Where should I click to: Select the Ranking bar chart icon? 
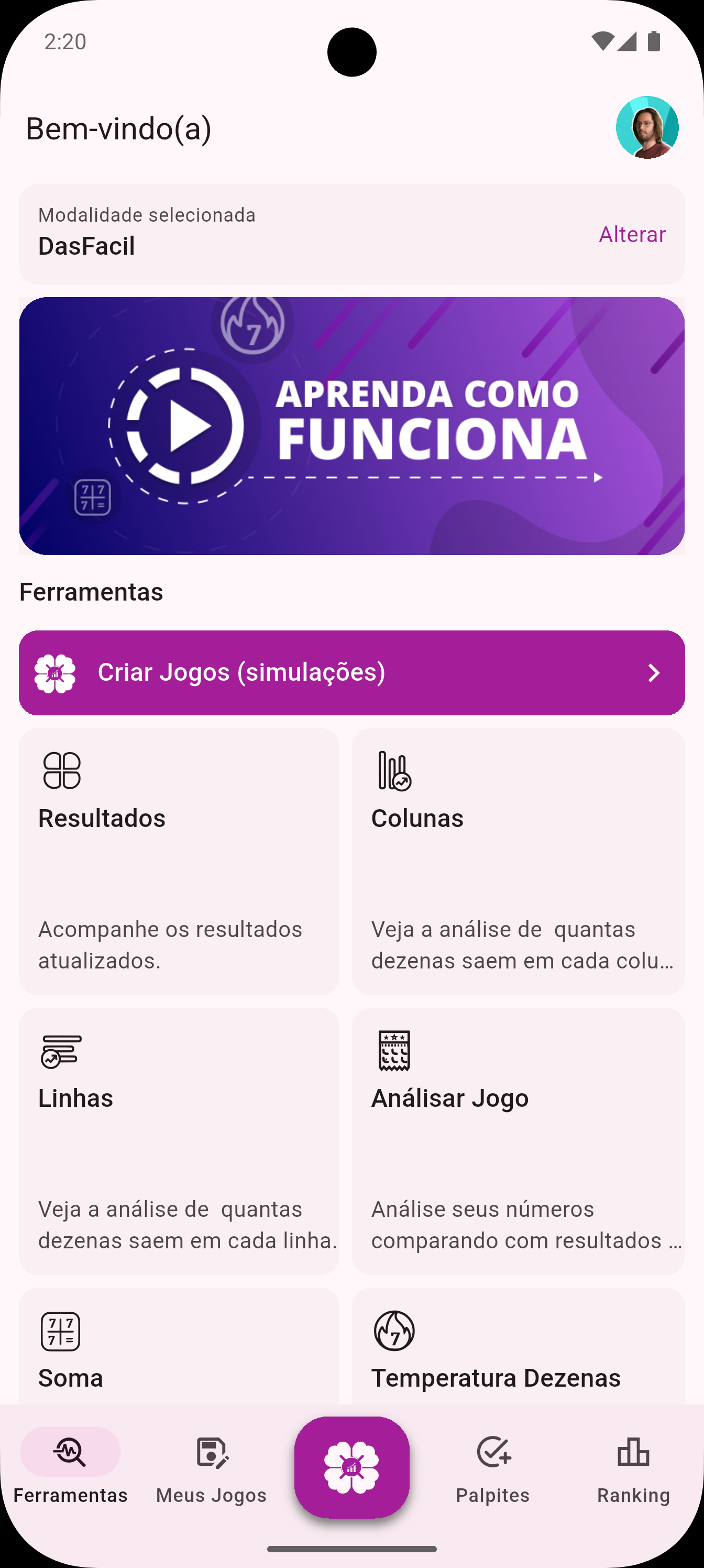pos(633,1453)
